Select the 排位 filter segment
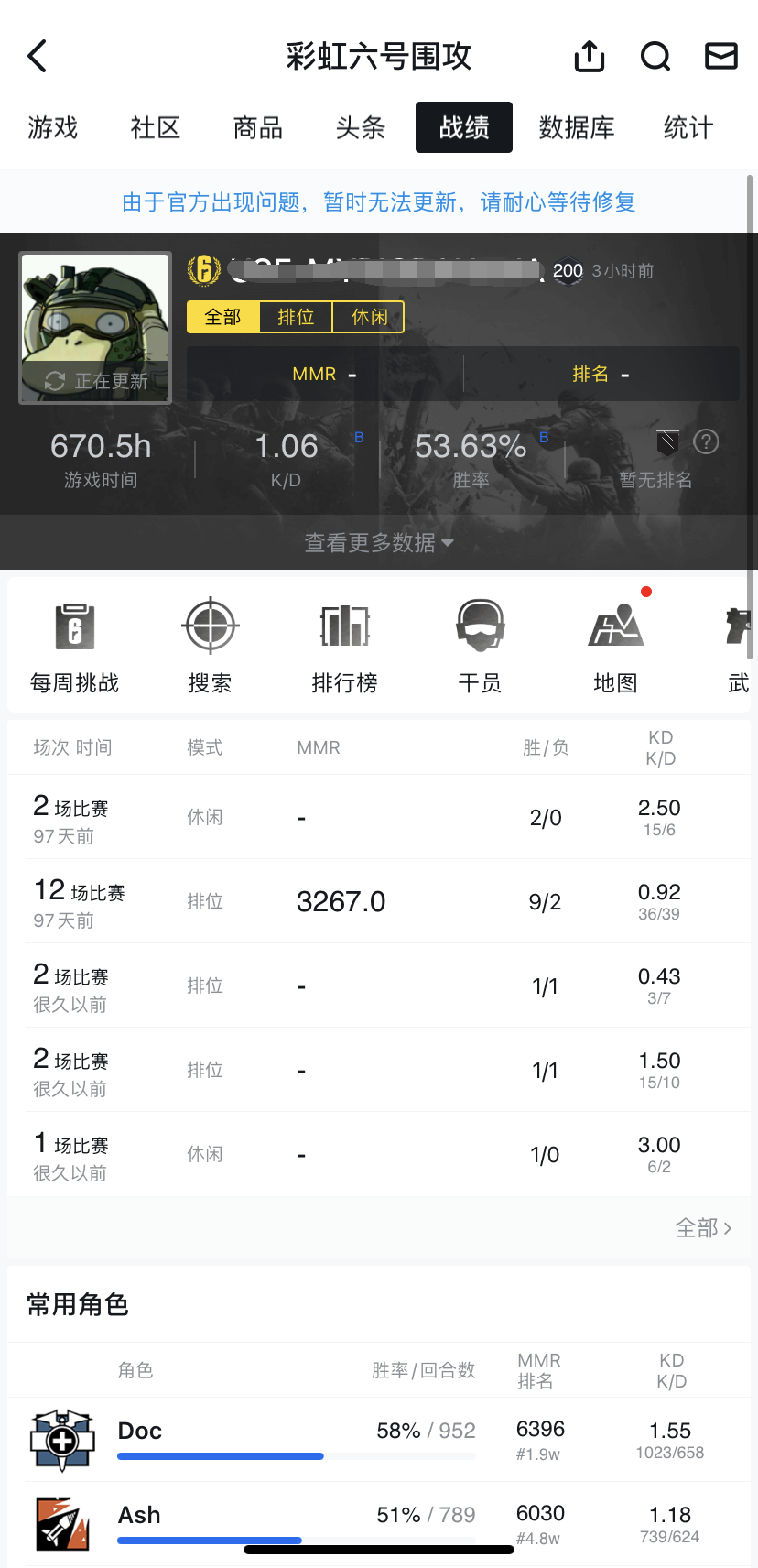Image resolution: width=758 pixels, height=1568 pixels. (x=296, y=317)
